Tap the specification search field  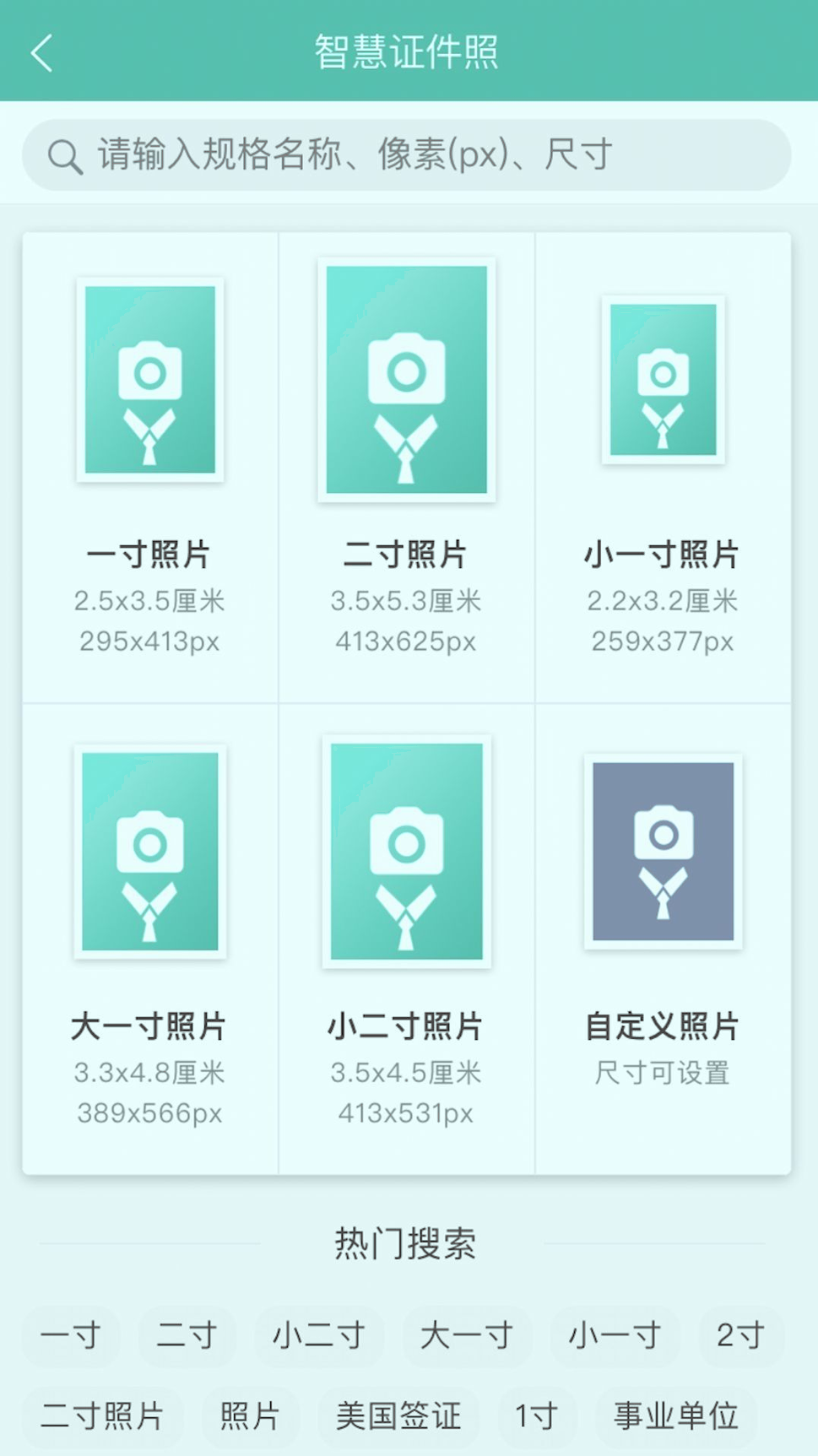coord(406,154)
